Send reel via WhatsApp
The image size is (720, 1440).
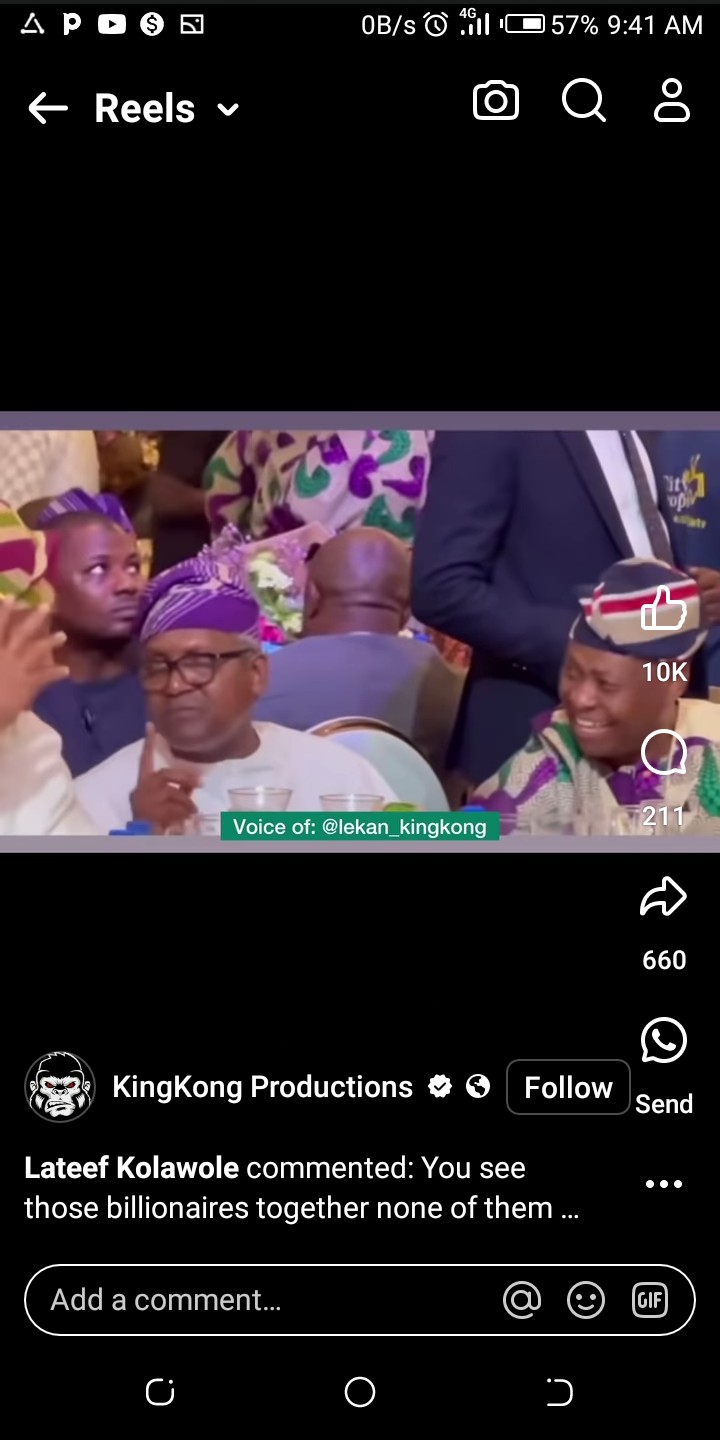pos(664,1042)
